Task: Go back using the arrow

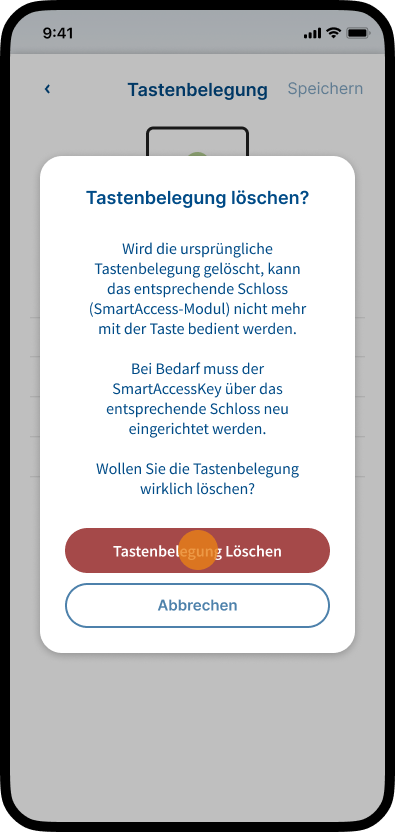Action: point(47,89)
